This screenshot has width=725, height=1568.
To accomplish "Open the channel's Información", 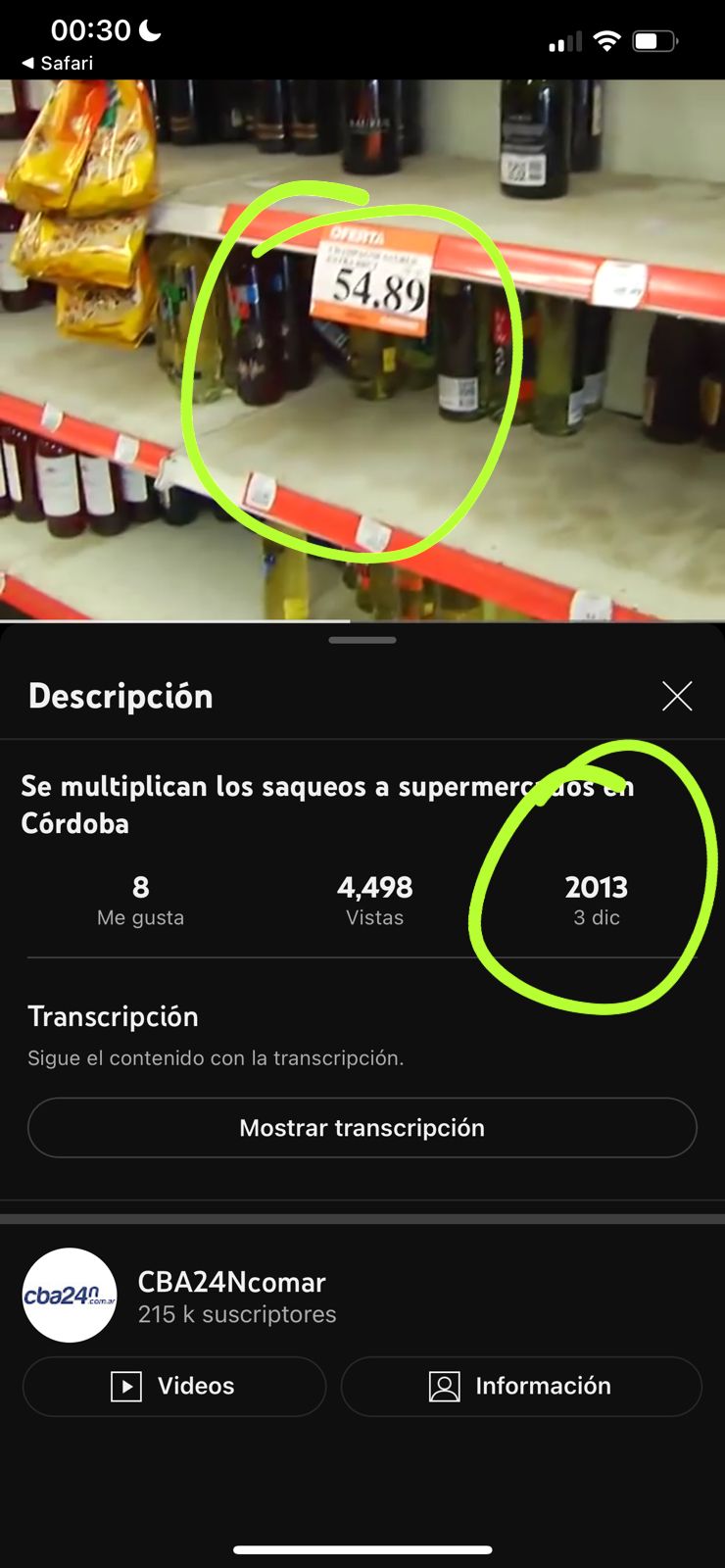I will click(x=521, y=1386).
